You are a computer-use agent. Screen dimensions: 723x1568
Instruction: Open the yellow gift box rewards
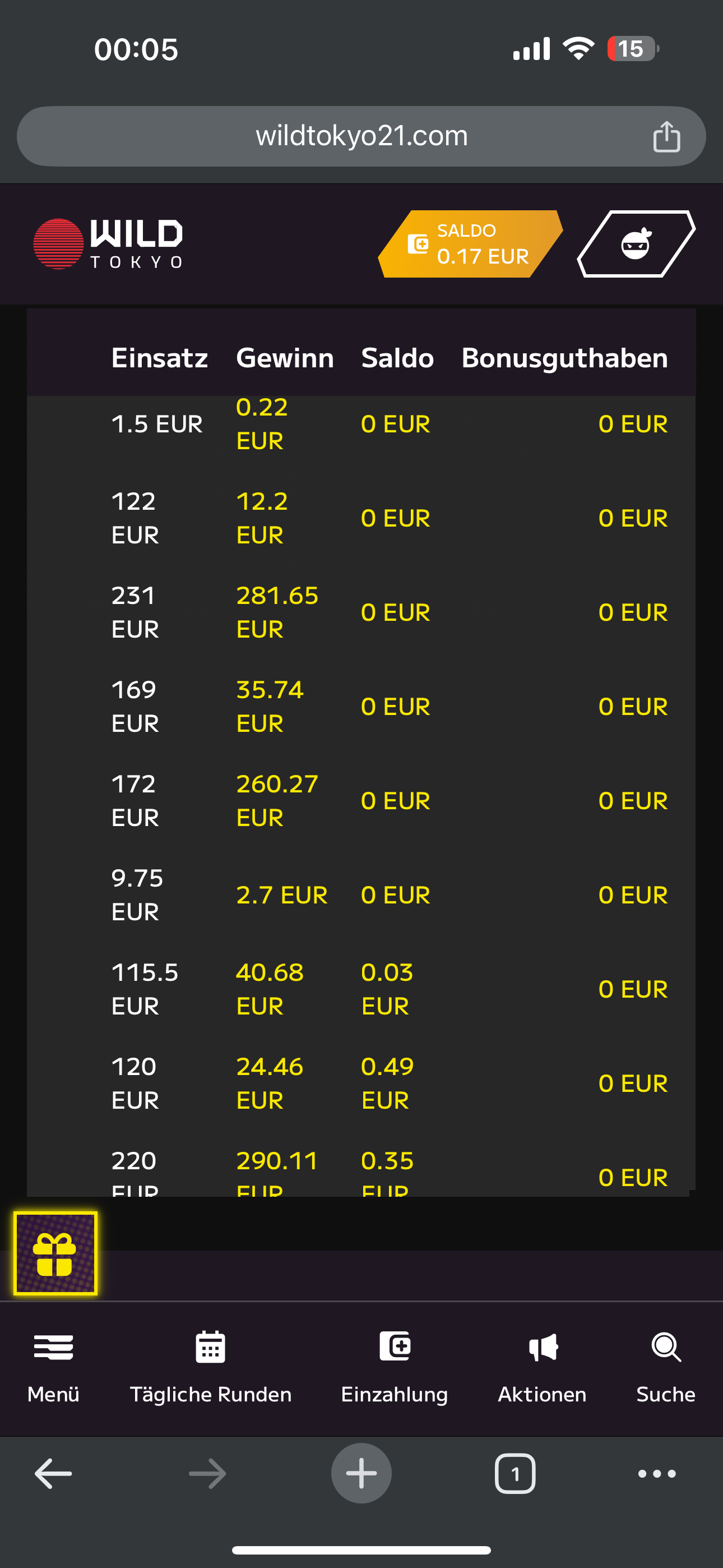pos(55,1253)
